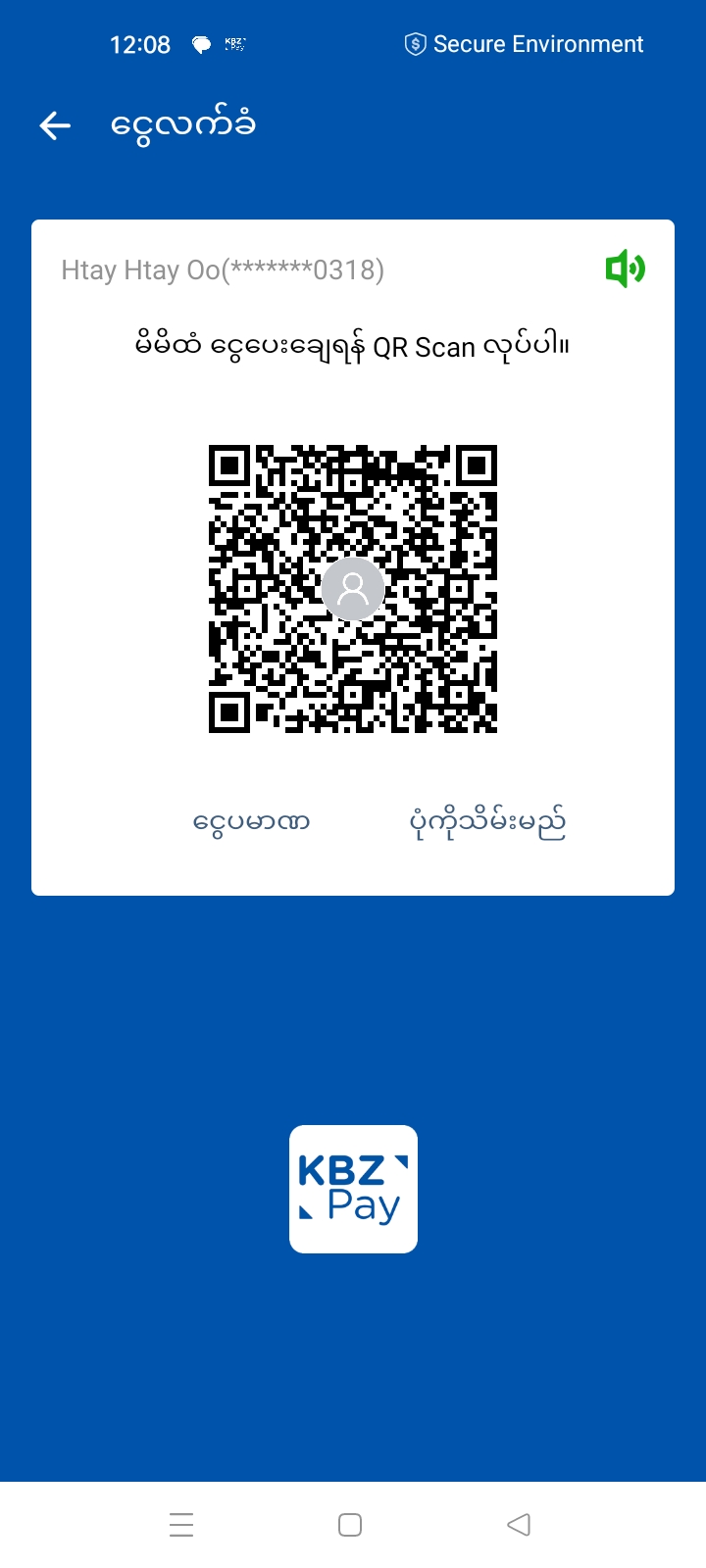Tap ပုံကိုသိမ်းမည် to save QR image
Viewport: 706px width, 1568px height.
tap(487, 822)
